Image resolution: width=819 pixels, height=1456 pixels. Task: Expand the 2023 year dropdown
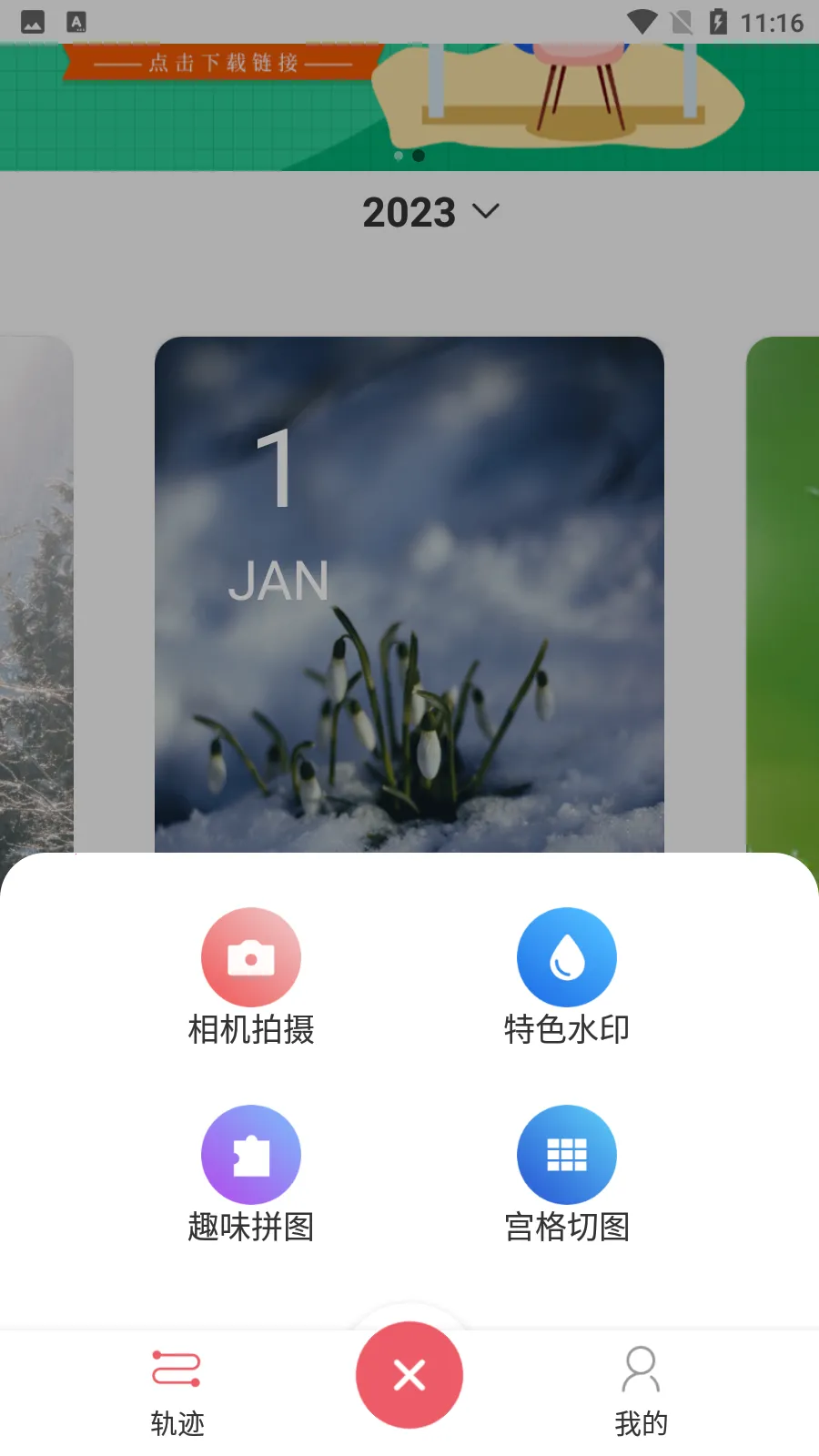(x=431, y=212)
